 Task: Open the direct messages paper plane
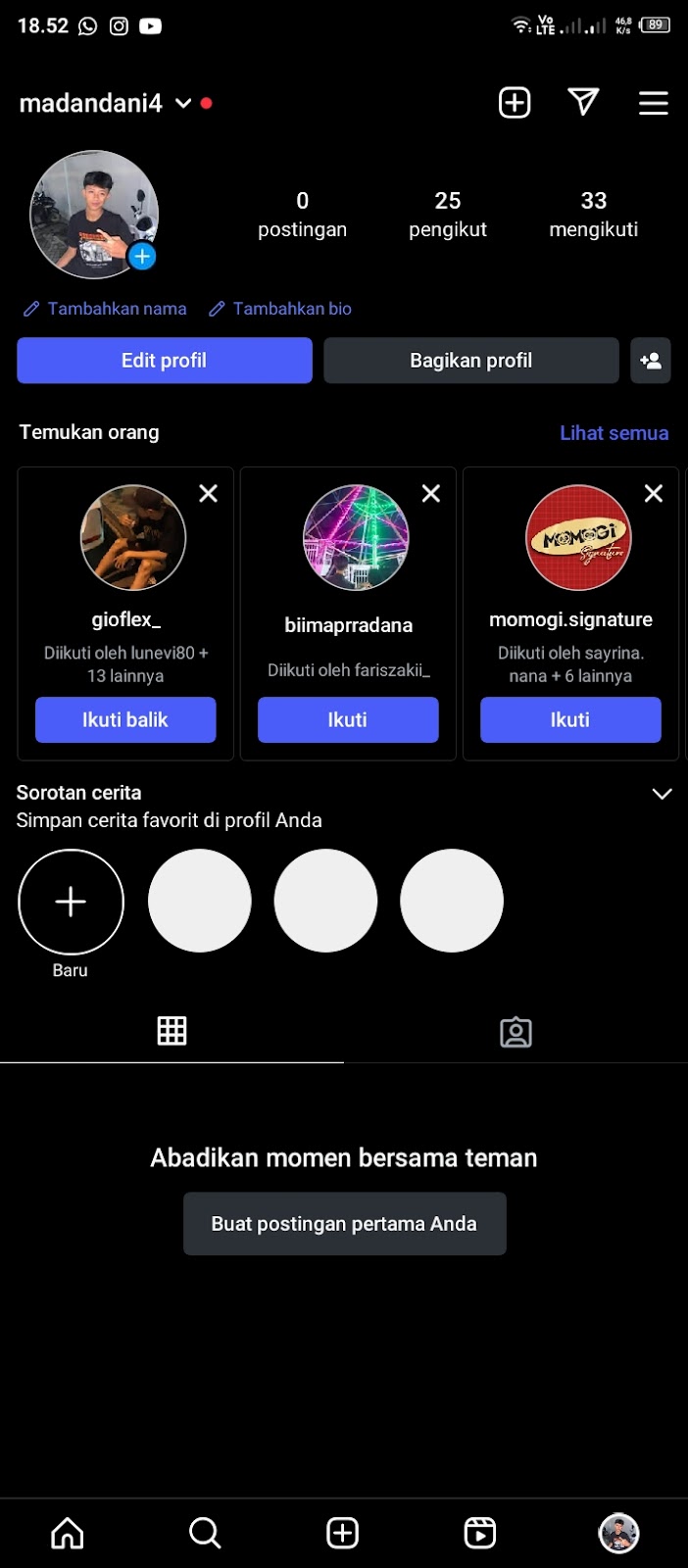coord(583,102)
